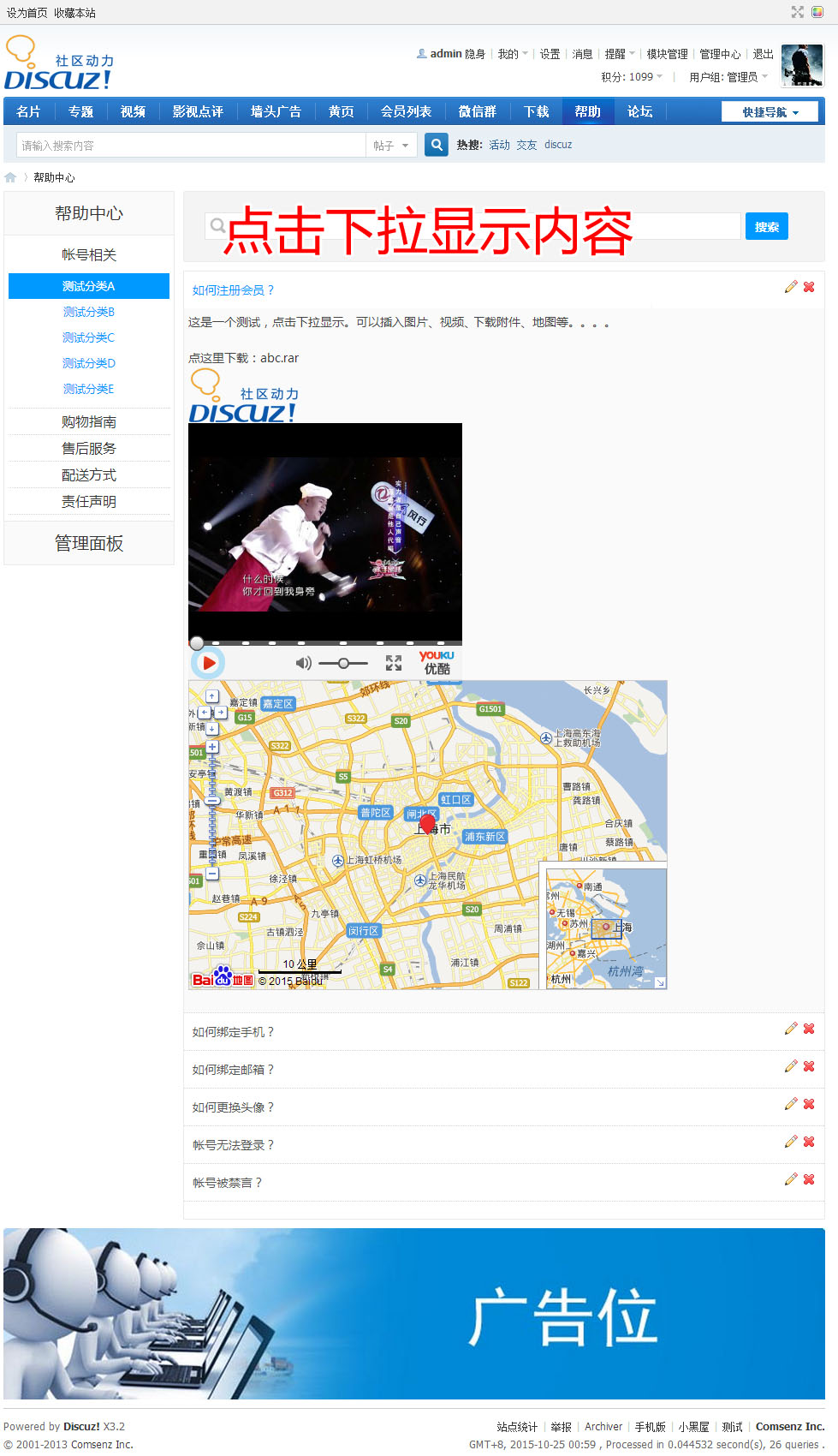Image resolution: width=838 pixels, height=1456 pixels.
Task: Open the 帖子 search type dropdown
Action: [391, 146]
